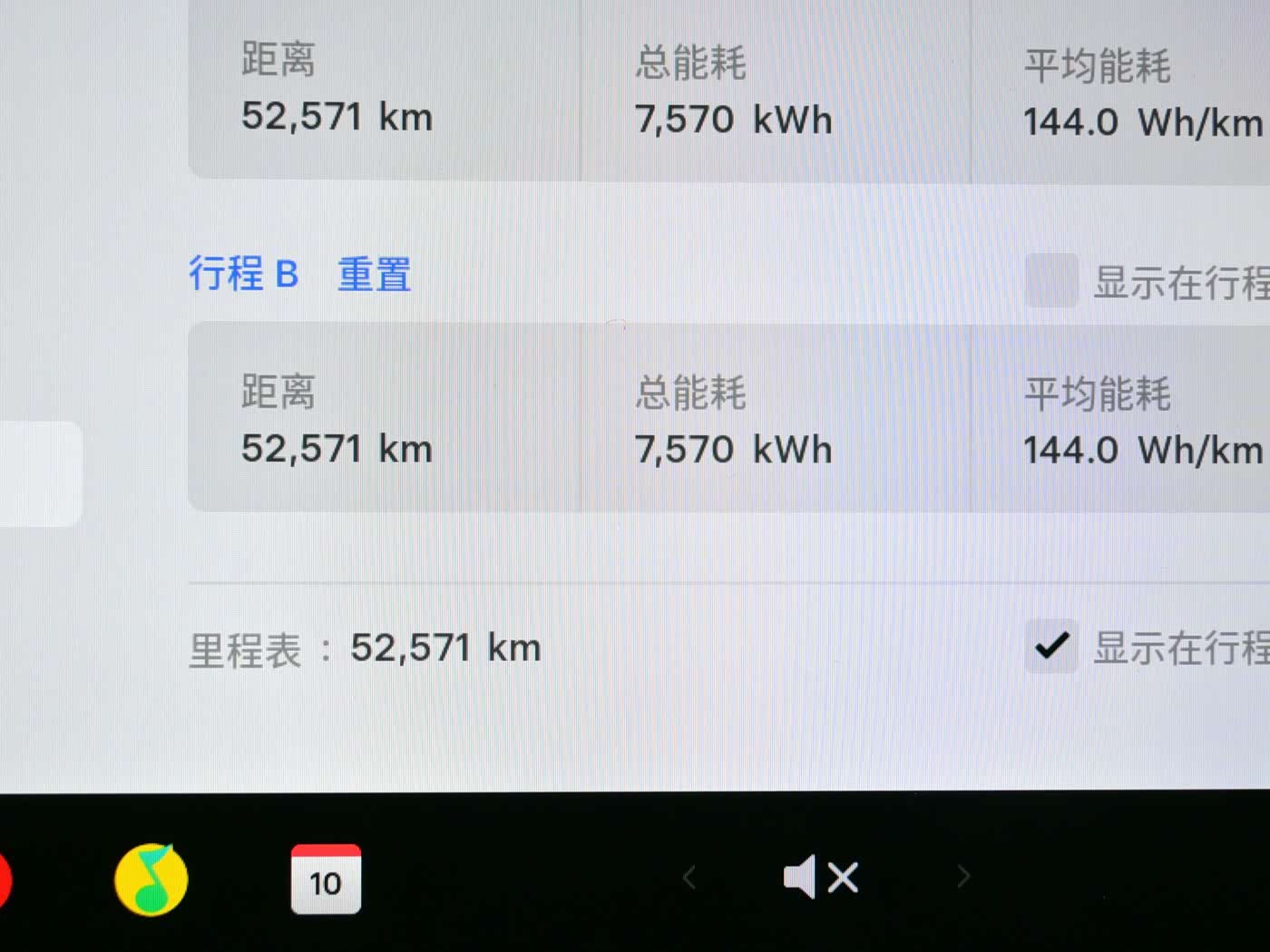Open the calendar app showing 10
Image resolution: width=1270 pixels, height=952 pixels.
pyautogui.click(x=326, y=879)
